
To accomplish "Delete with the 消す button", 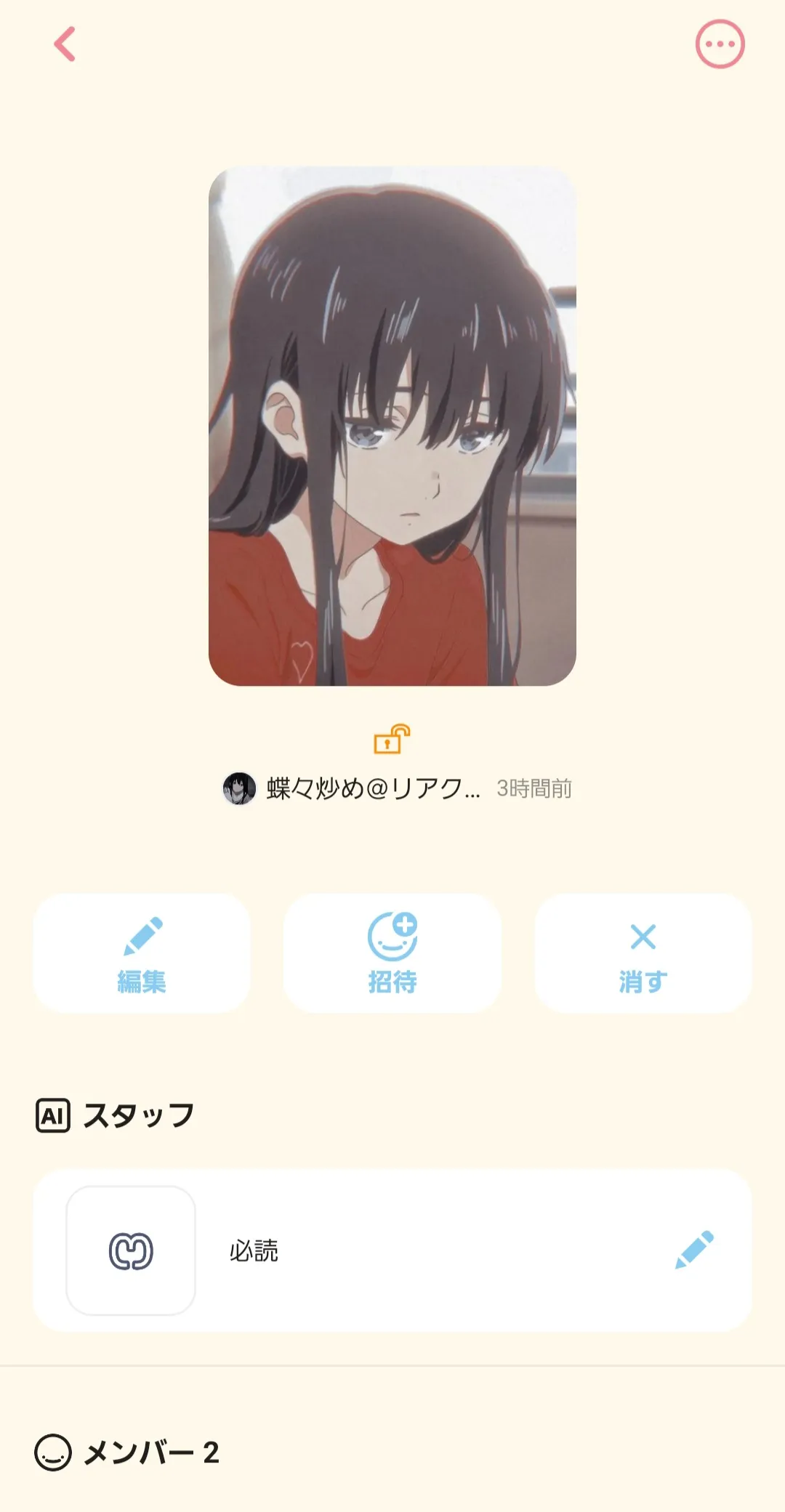I will pyautogui.click(x=643, y=953).
